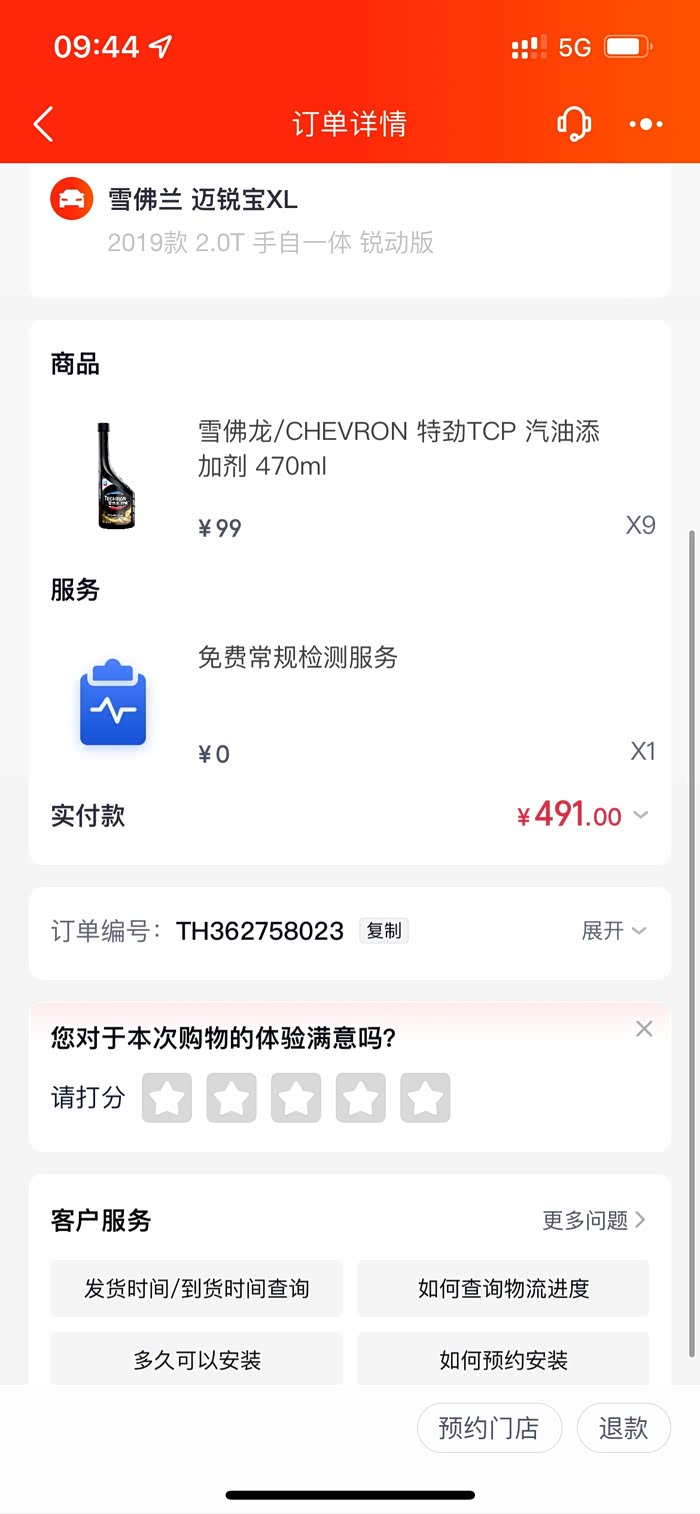Dismiss the shopping satisfaction rating card
The width and height of the screenshot is (700, 1514).
(x=644, y=1029)
